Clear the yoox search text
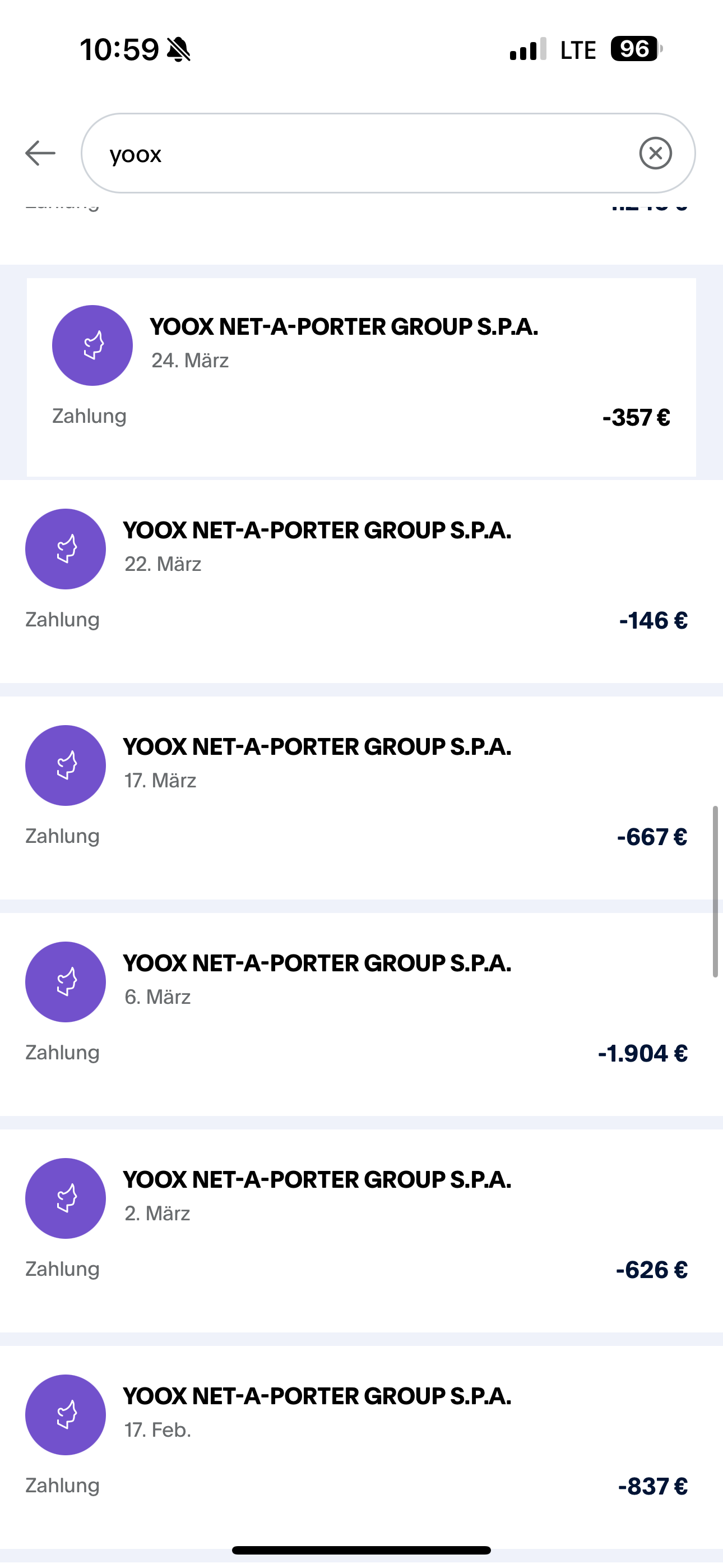Screen dimensions: 723x1568 655,153
